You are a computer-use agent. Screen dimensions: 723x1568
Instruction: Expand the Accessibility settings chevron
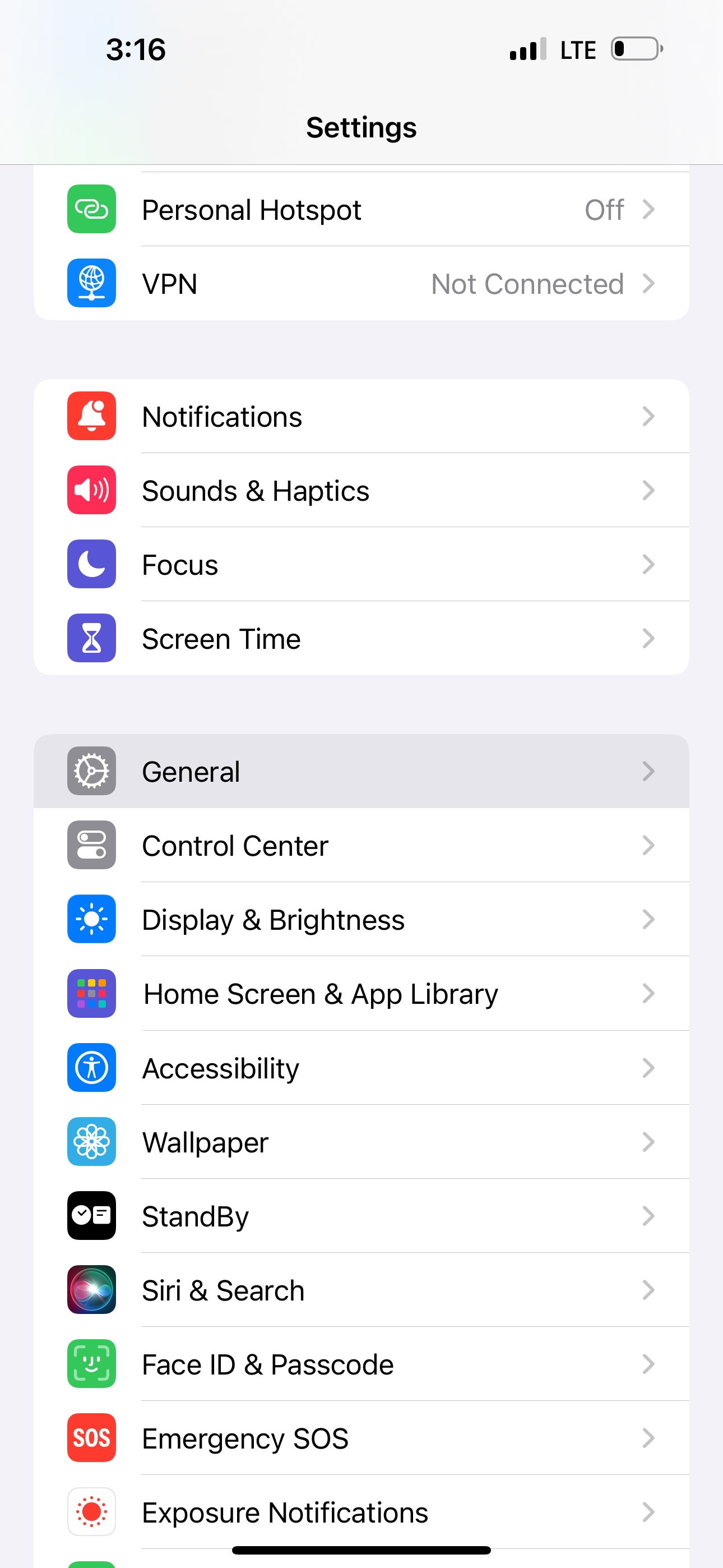(x=649, y=1068)
